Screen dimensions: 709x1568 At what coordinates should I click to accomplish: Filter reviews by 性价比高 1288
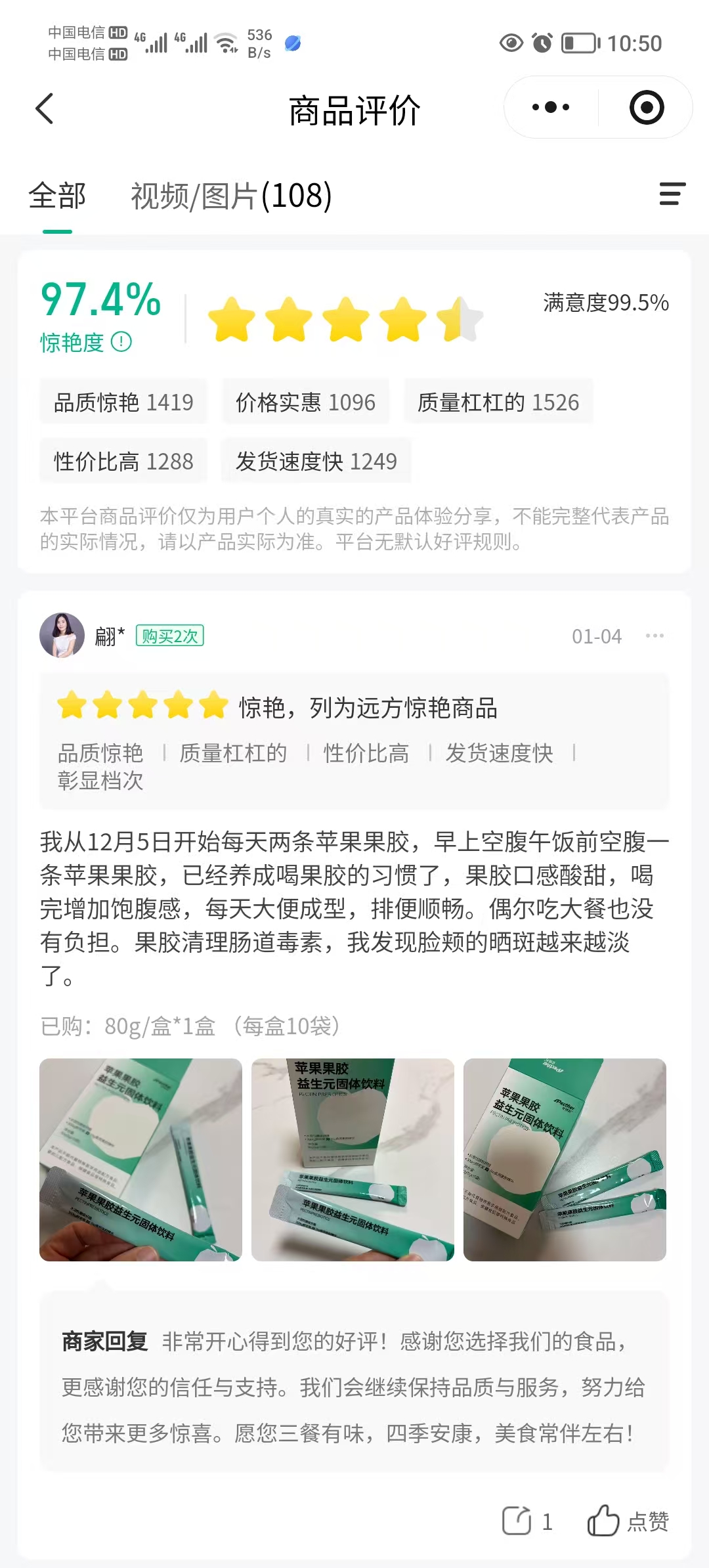(x=123, y=461)
